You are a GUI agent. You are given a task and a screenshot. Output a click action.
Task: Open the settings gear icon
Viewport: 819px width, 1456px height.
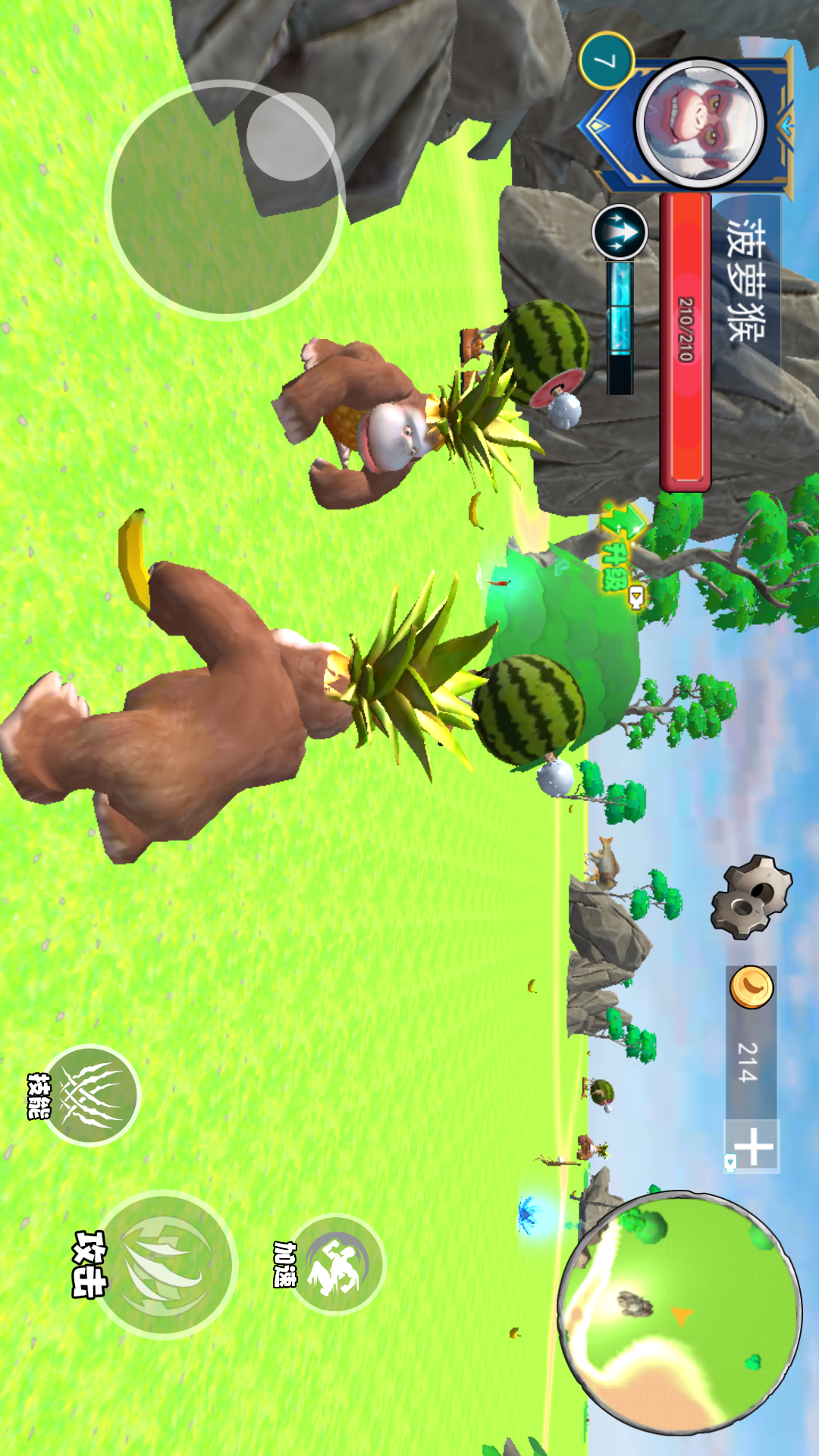(751, 896)
